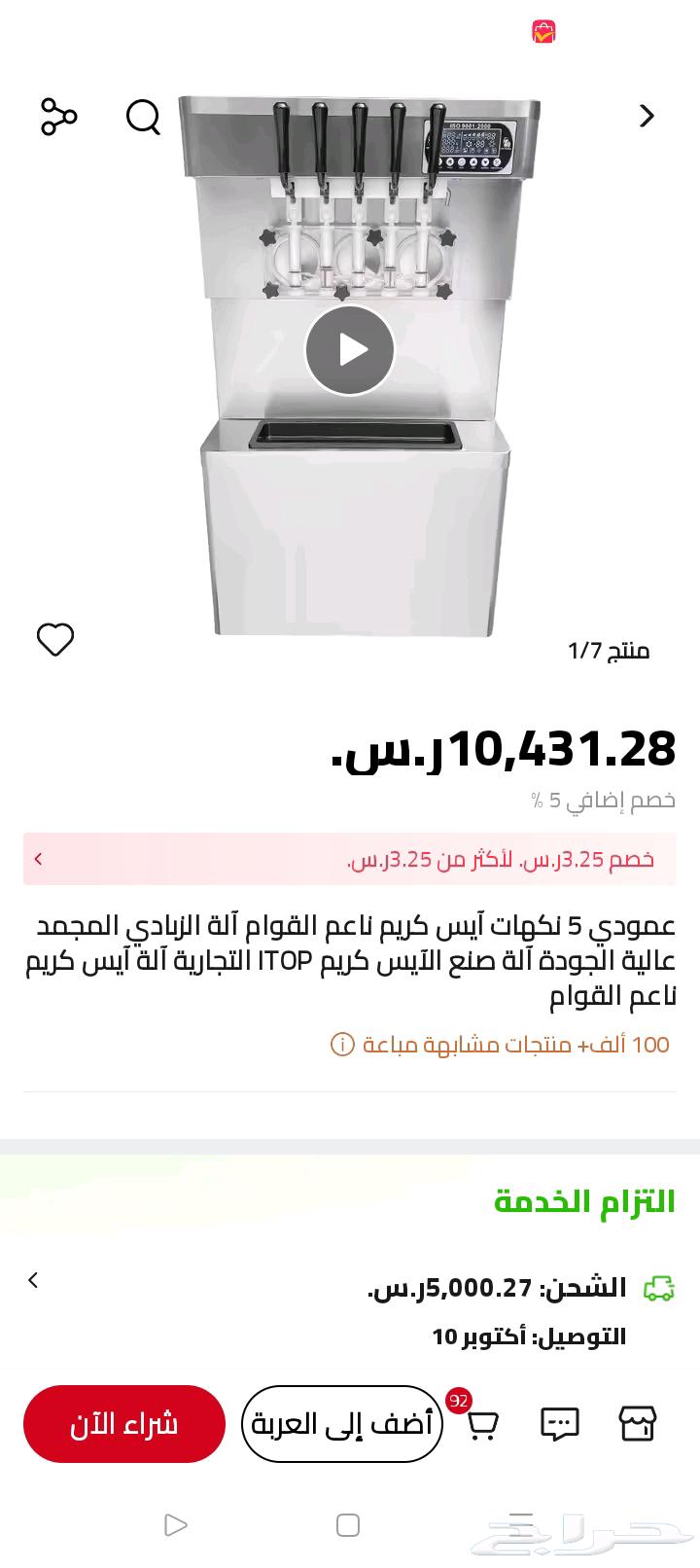Tap the shipping truck icon
Screen dimensions: 700x1568
(657, 1286)
